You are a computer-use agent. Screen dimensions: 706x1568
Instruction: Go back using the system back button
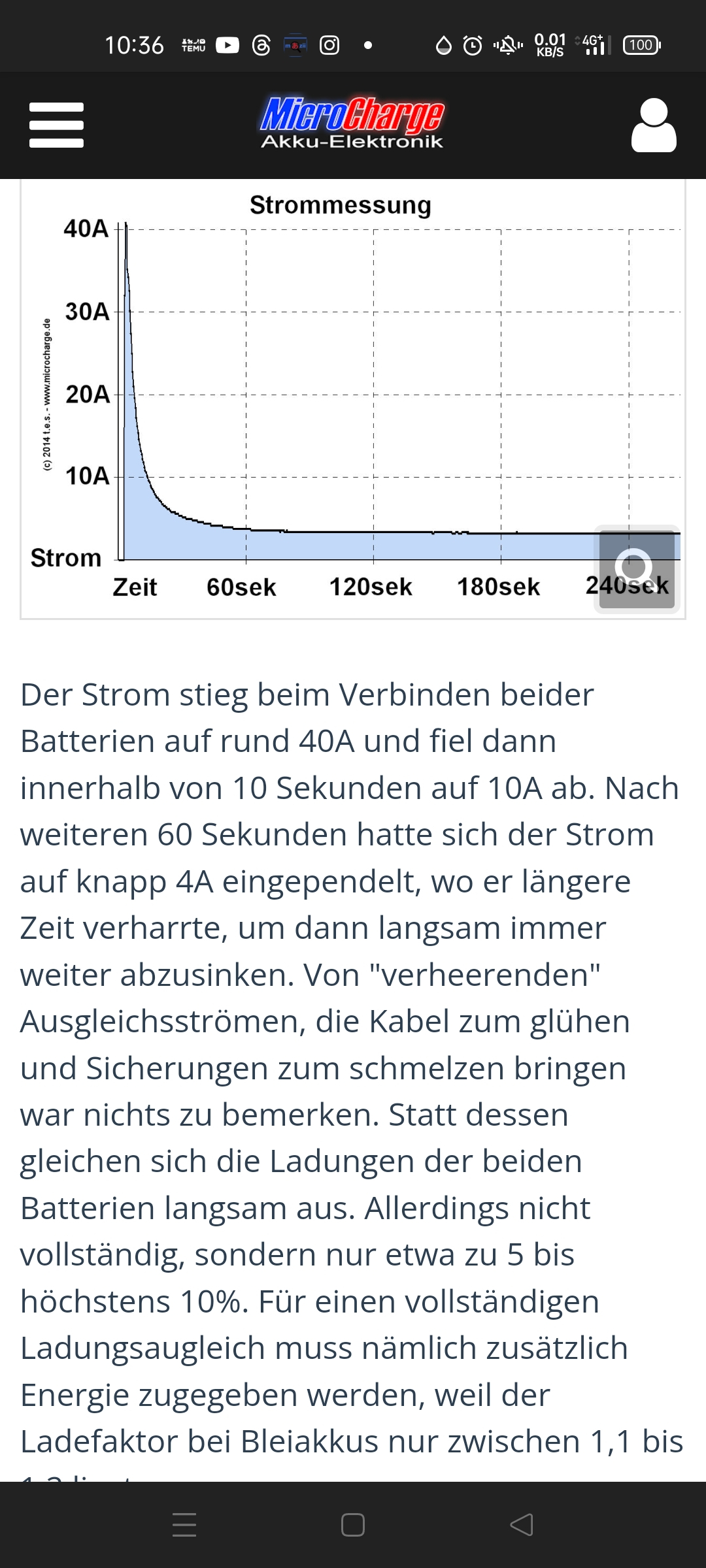click(522, 1525)
